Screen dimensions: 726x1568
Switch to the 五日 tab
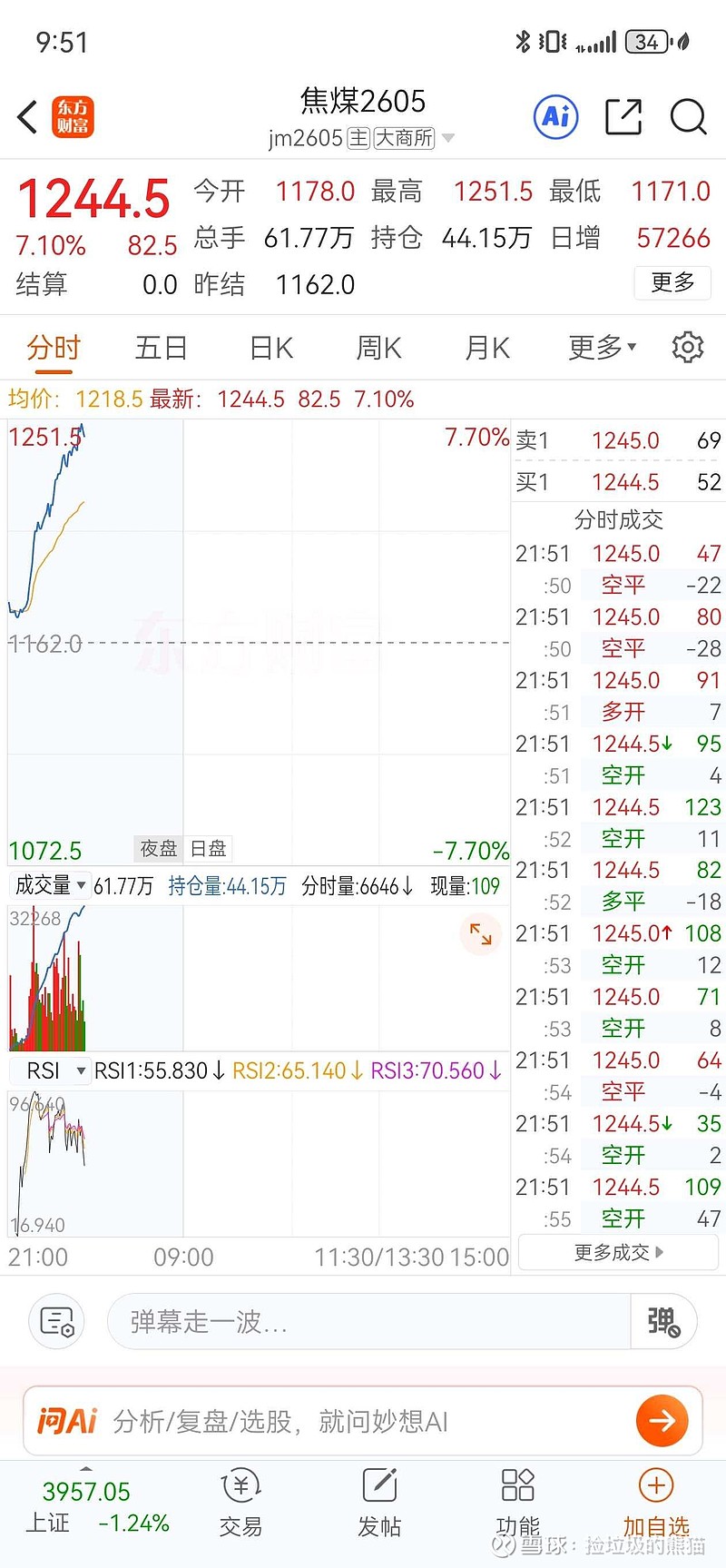[x=161, y=347]
